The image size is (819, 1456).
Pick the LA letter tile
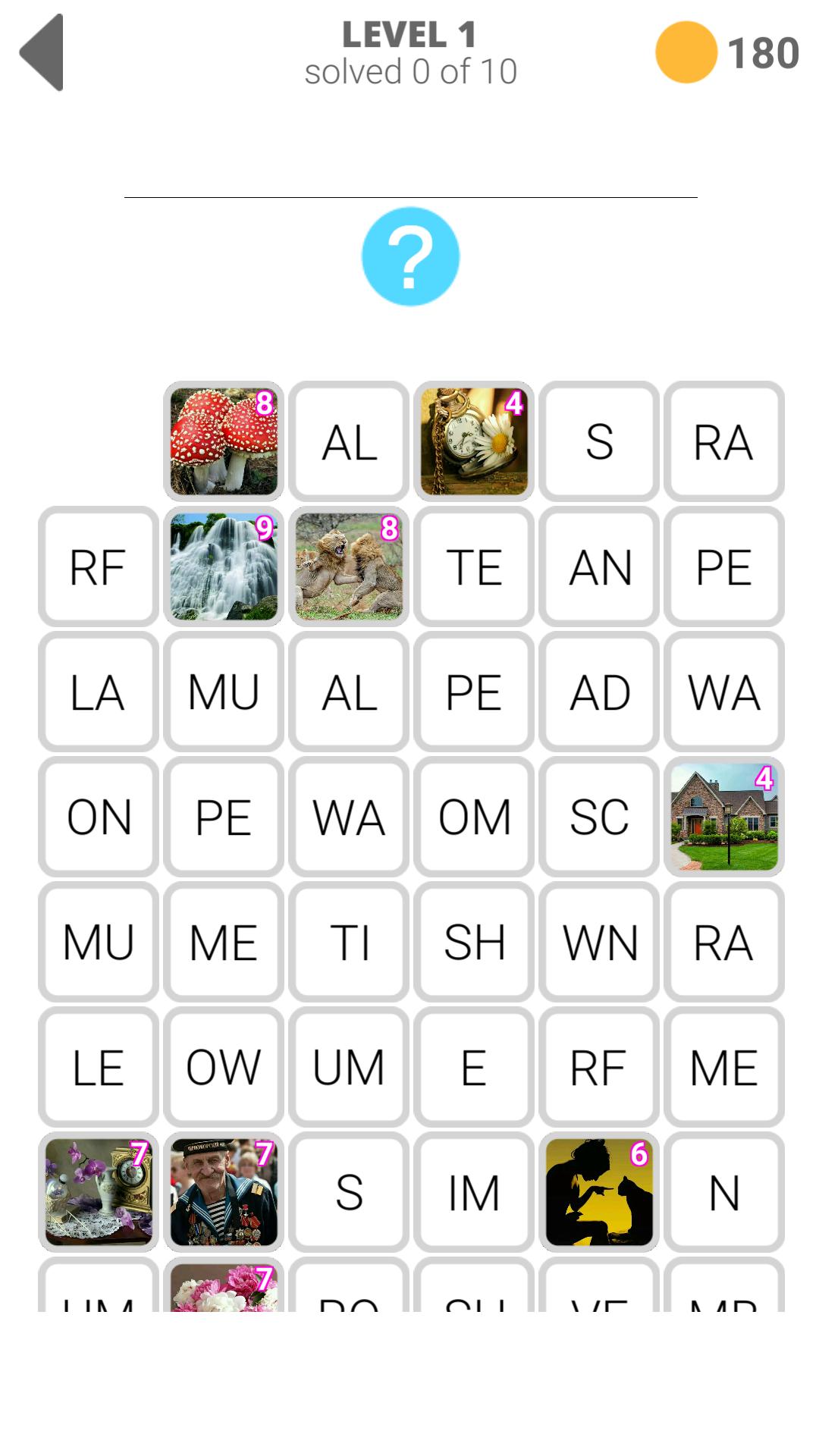click(99, 692)
